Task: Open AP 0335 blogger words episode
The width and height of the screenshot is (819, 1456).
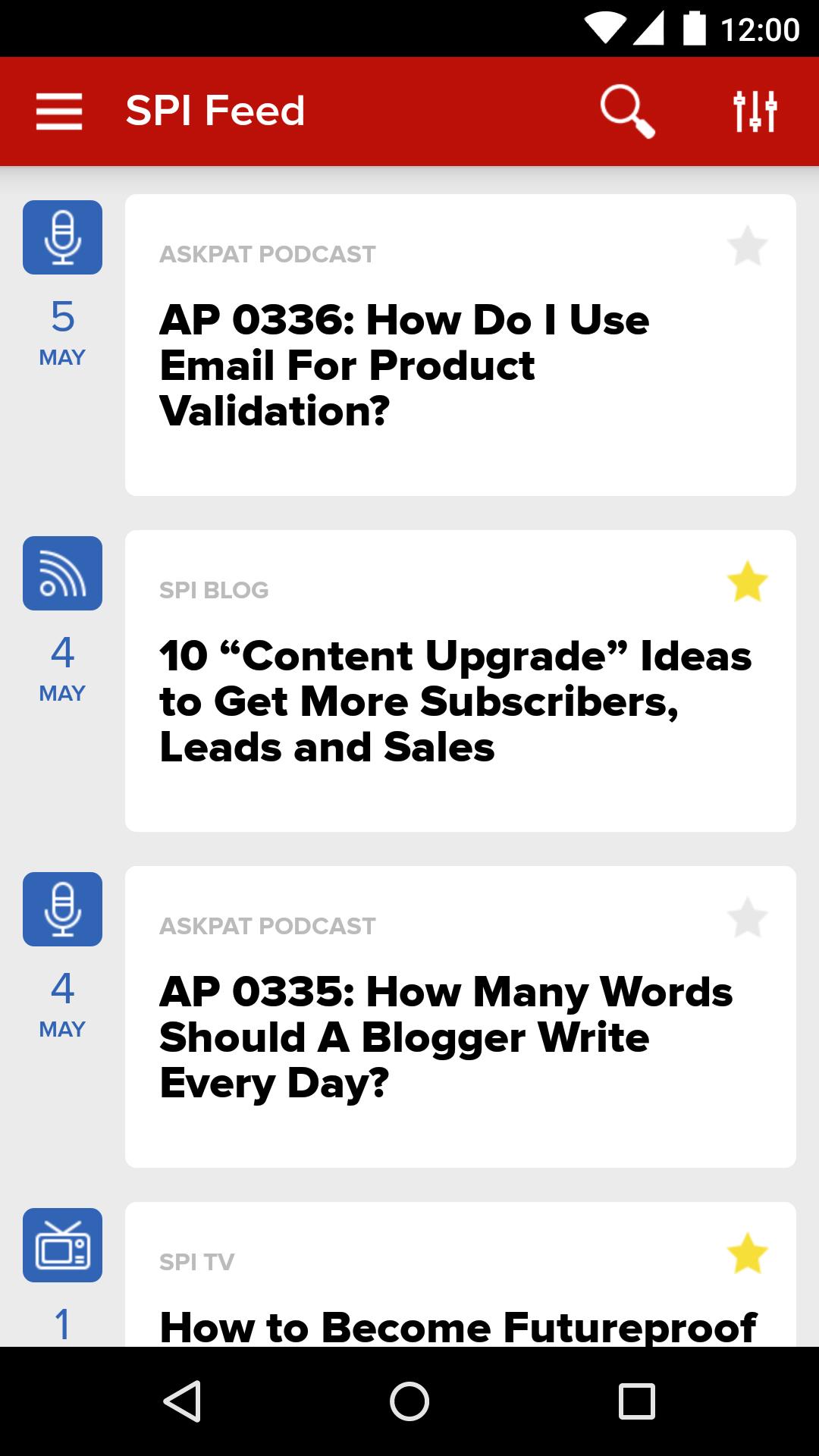Action: coord(446,1037)
